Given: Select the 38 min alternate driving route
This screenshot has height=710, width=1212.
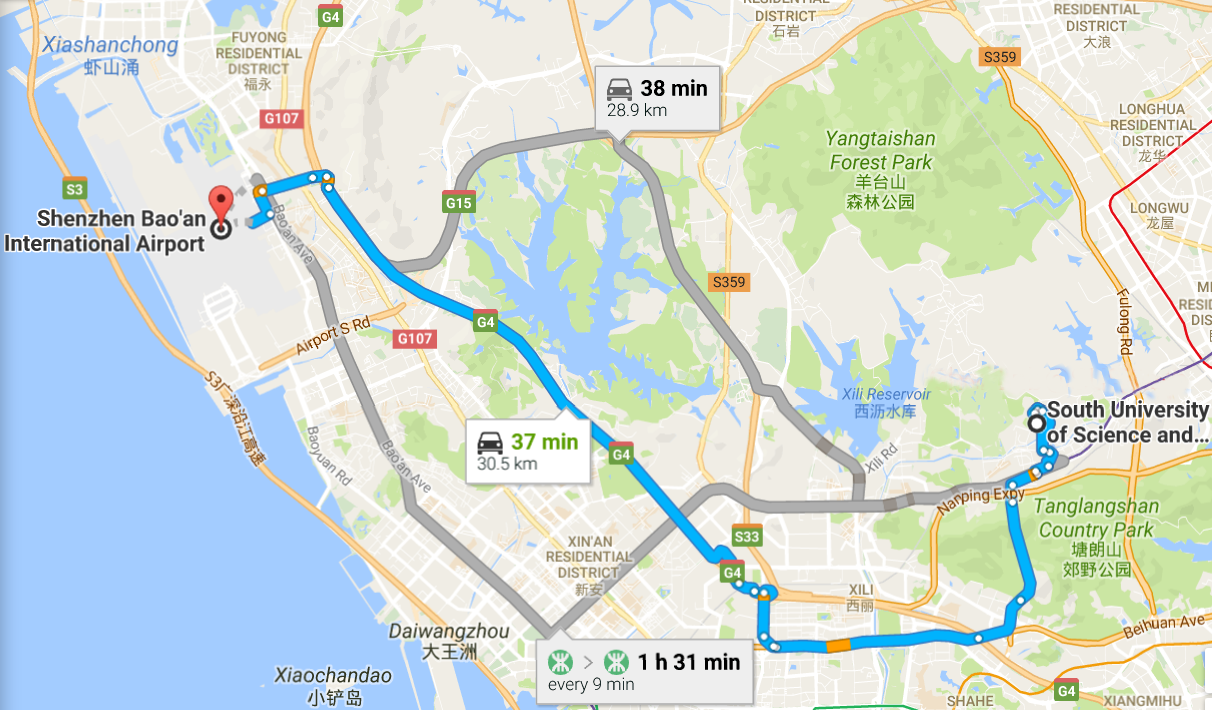Looking at the screenshot, I should (x=656, y=98).
